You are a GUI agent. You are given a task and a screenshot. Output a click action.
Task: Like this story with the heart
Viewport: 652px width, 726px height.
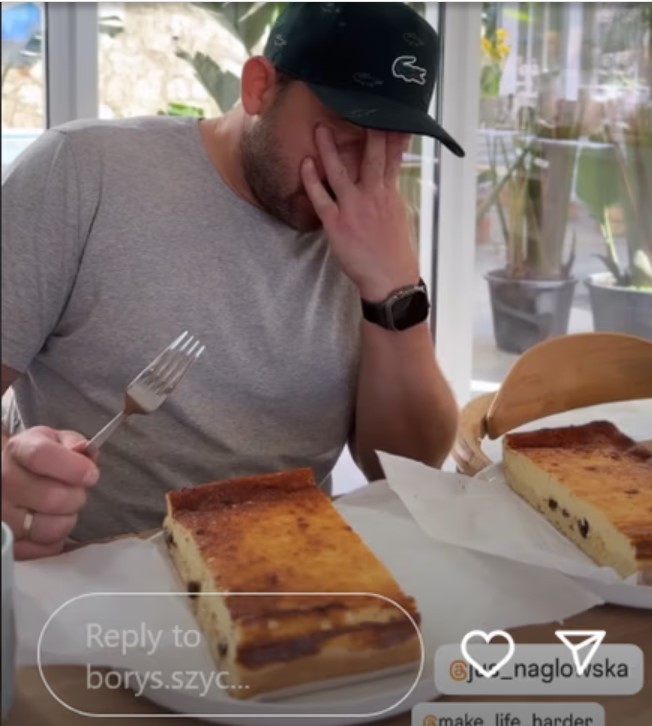coord(487,652)
